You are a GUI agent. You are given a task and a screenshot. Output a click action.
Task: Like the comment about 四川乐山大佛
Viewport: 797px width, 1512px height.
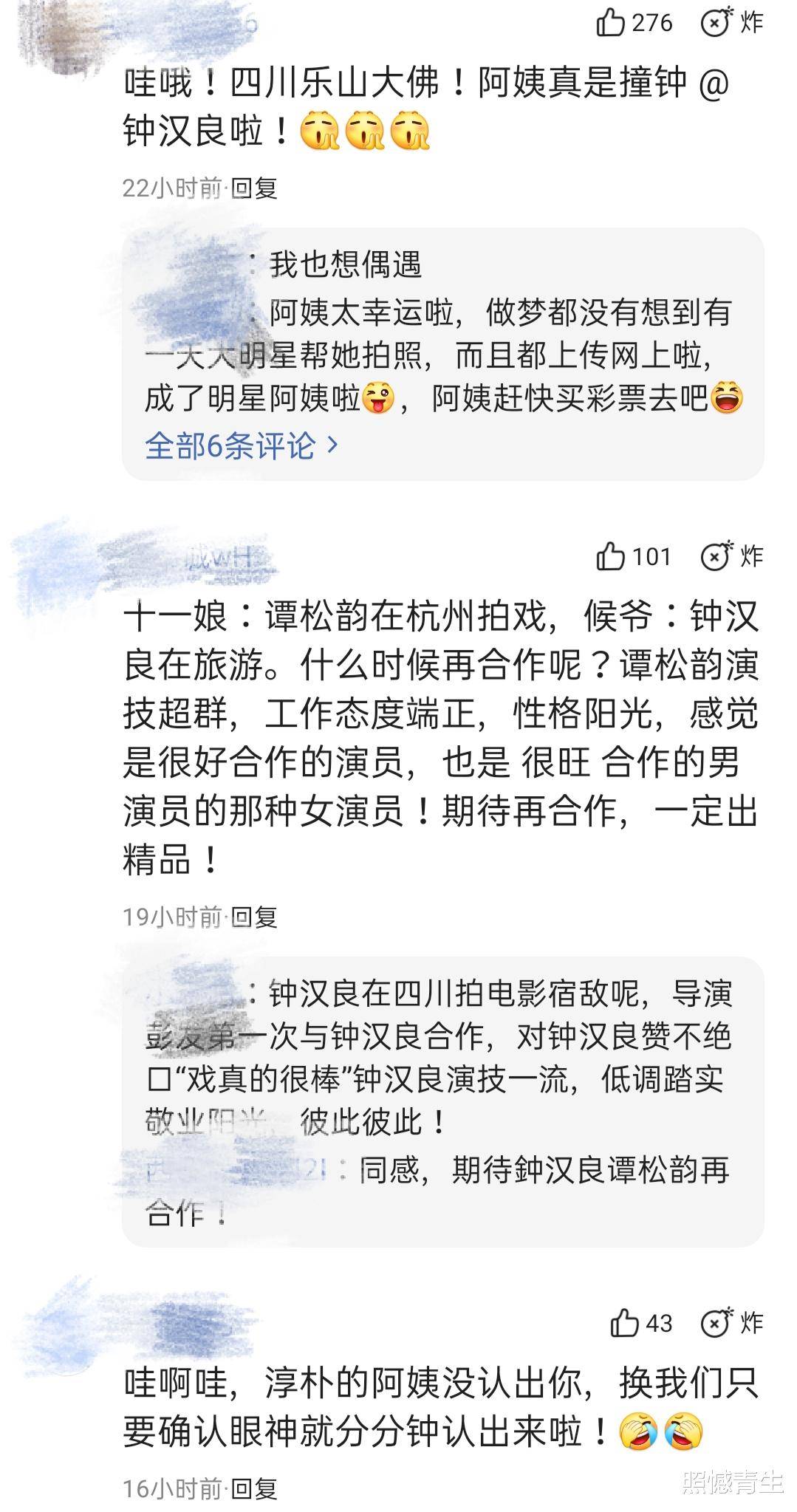(x=612, y=23)
